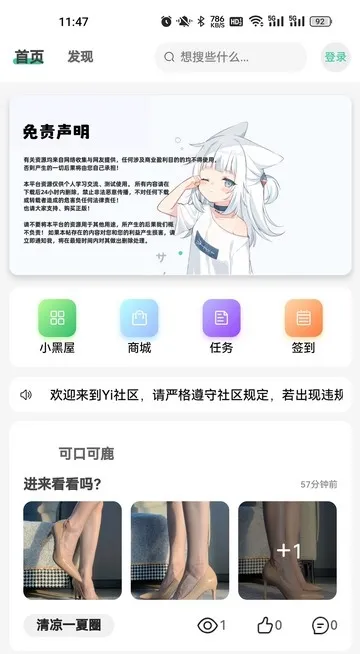Open the second photo in the post
This screenshot has width=360, height=654.
(180, 550)
